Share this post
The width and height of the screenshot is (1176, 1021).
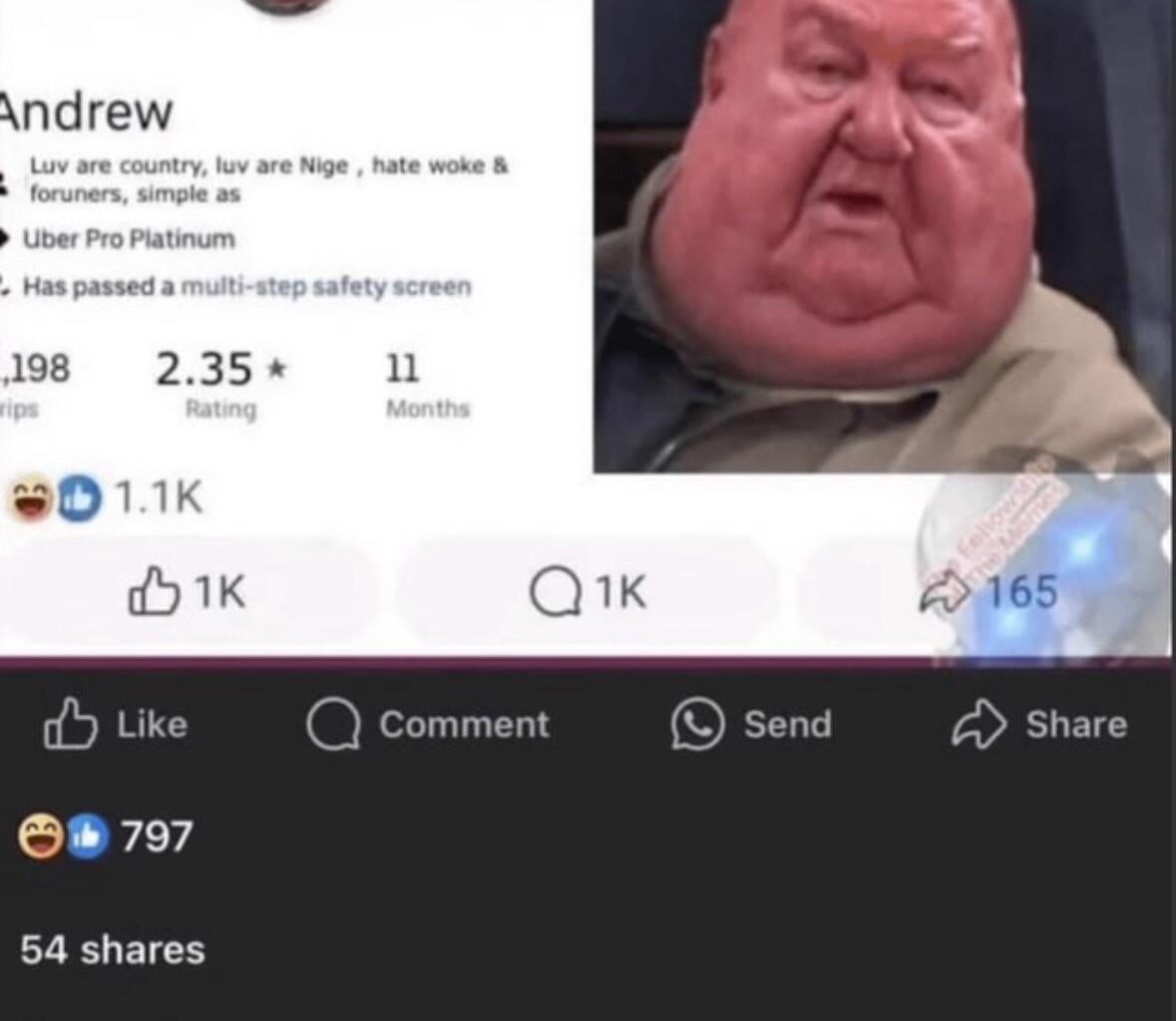click(x=1039, y=725)
